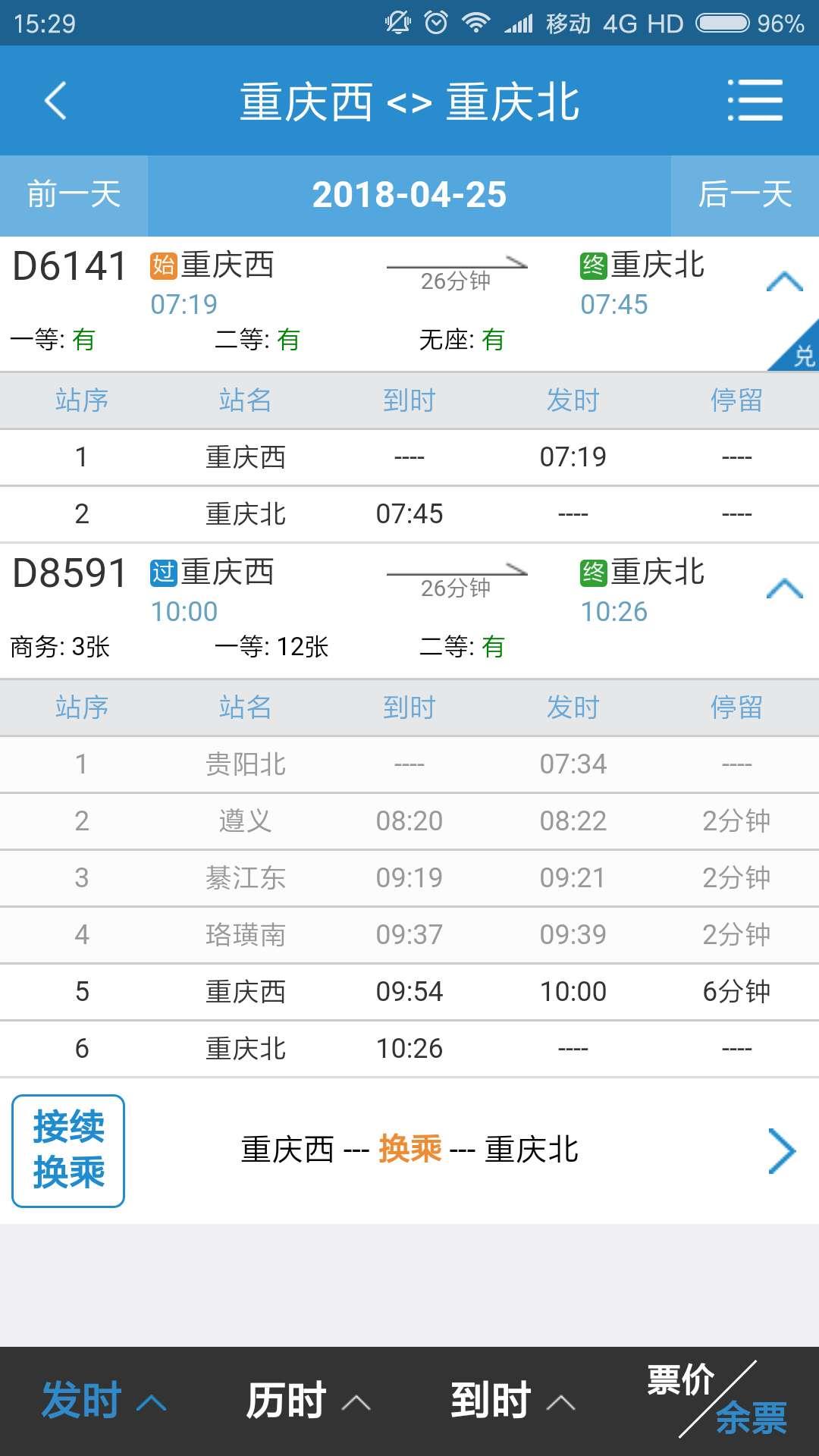
Task: Open 接续换乘 transfer options
Action: click(x=68, y=1150)
